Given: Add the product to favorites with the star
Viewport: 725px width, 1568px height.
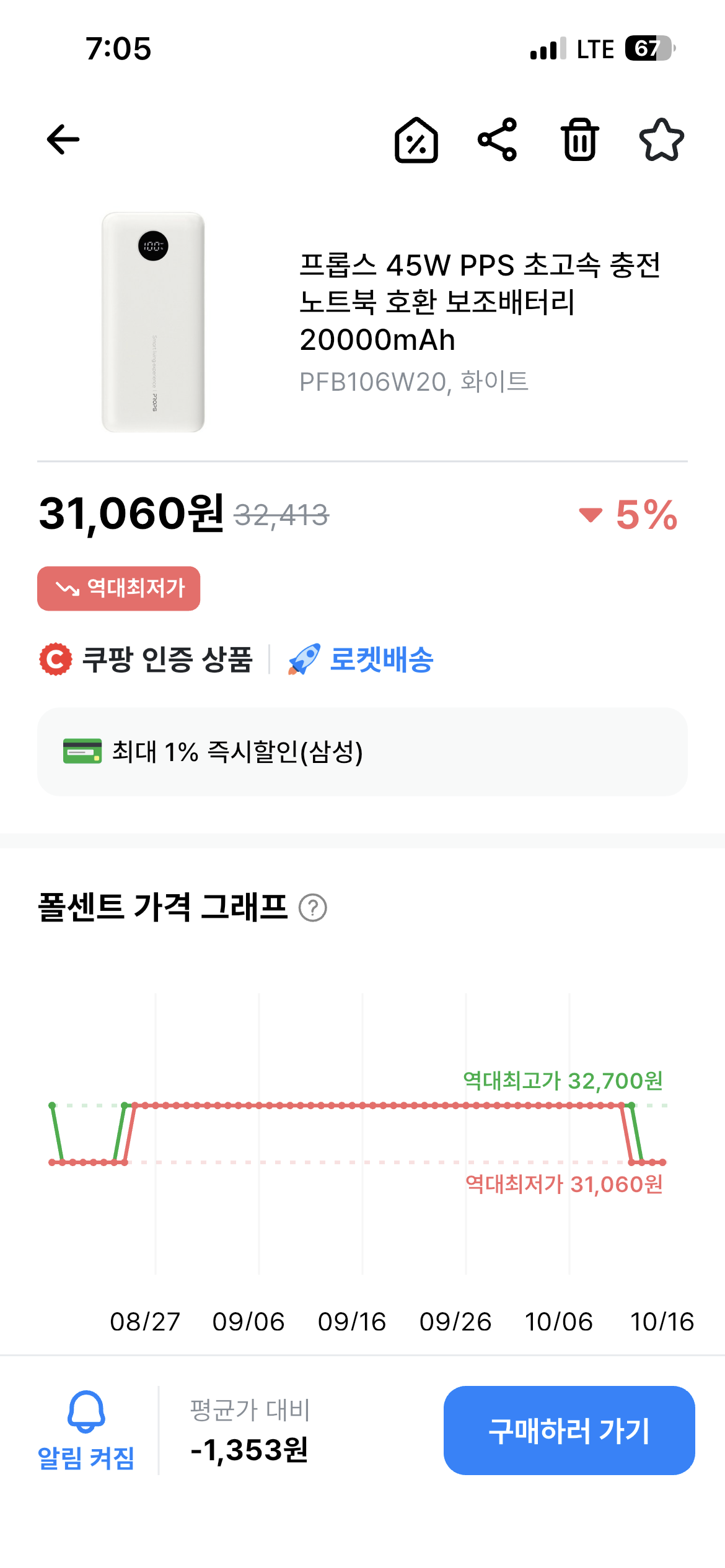Looking at the screenshot, I should [661, 140].
